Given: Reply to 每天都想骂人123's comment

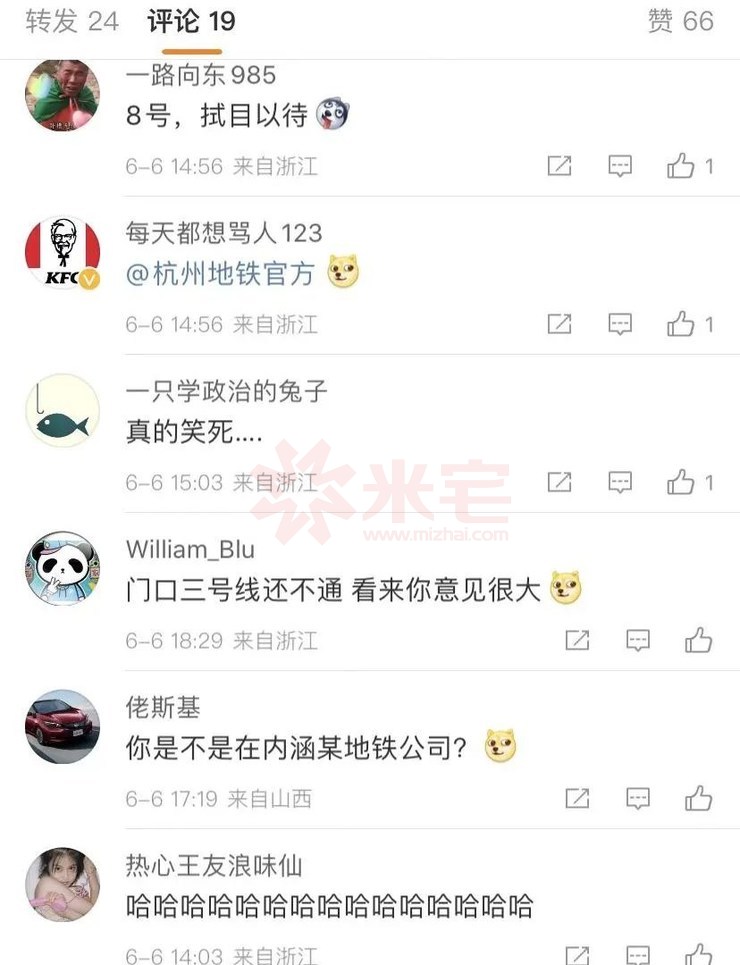Looking at the screenshot, I should tap(620, 324).
